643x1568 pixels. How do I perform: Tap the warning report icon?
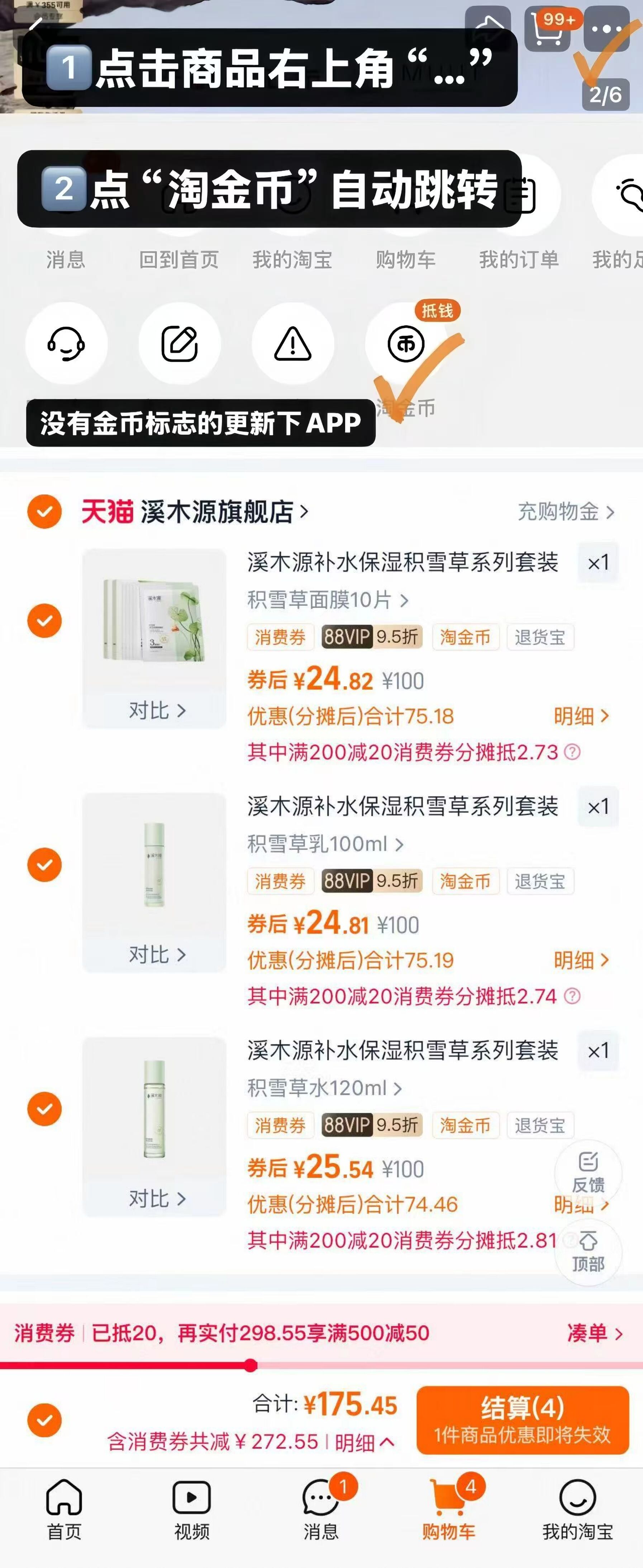coord(292,344)
